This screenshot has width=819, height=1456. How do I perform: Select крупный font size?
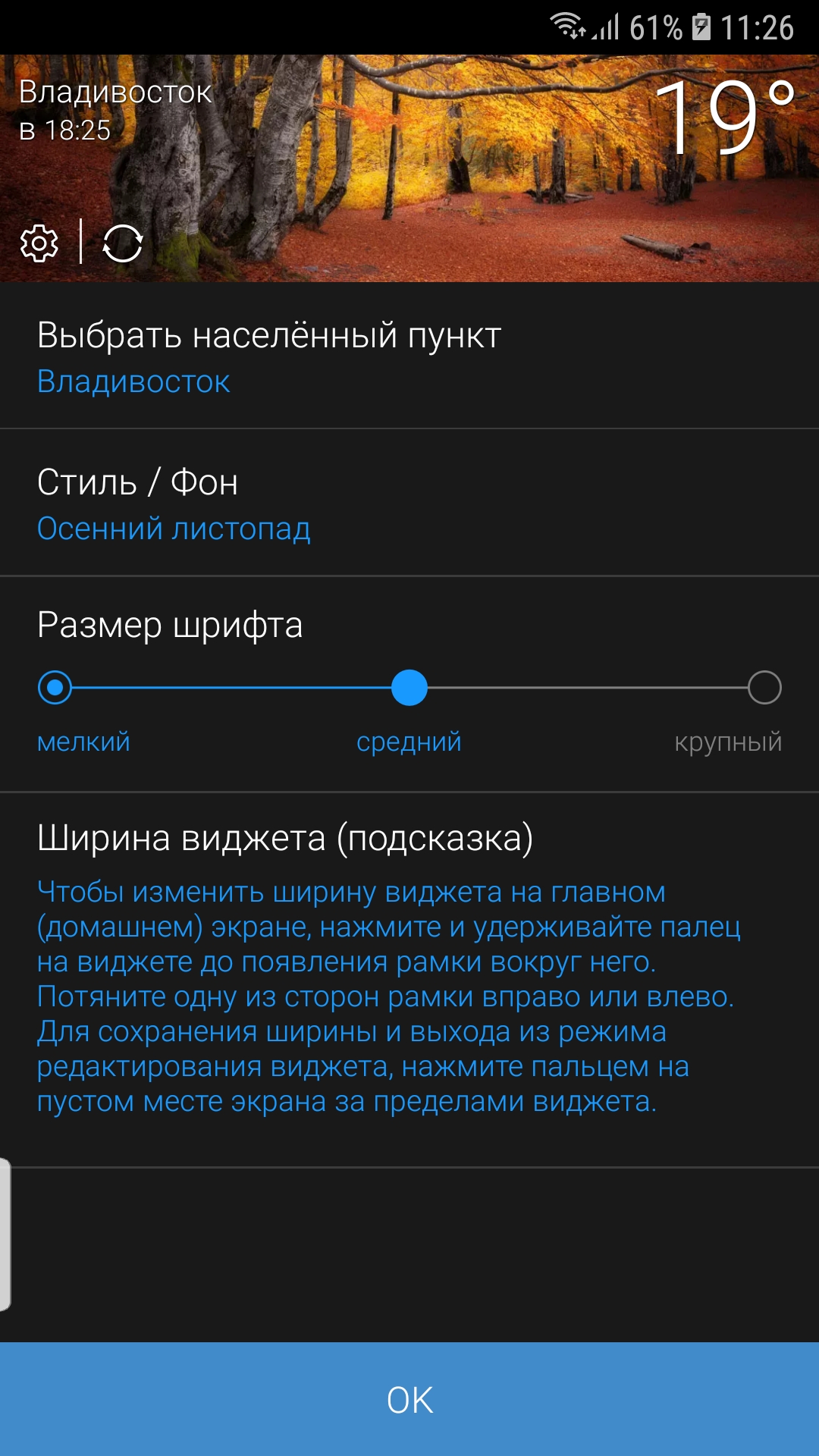point(764,688)
